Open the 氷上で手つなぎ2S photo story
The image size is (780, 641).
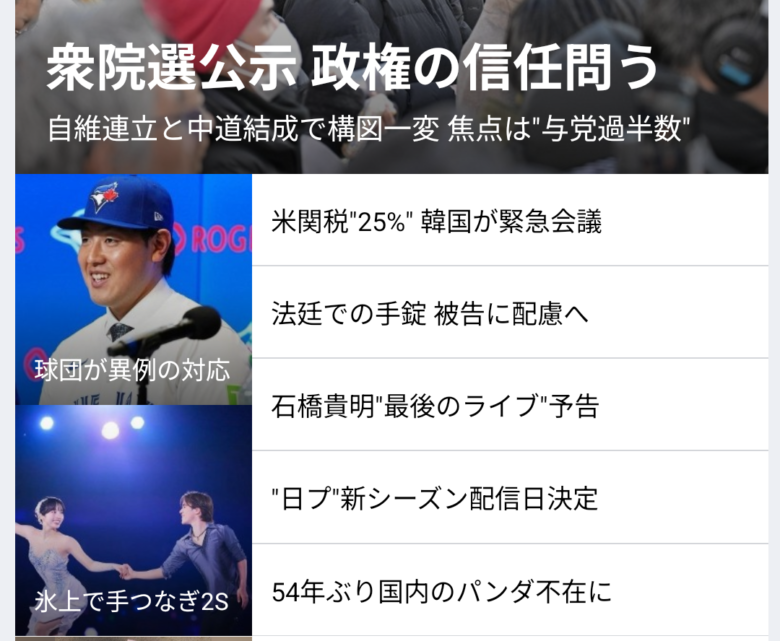pyautogui.click(x=133, y=520)
